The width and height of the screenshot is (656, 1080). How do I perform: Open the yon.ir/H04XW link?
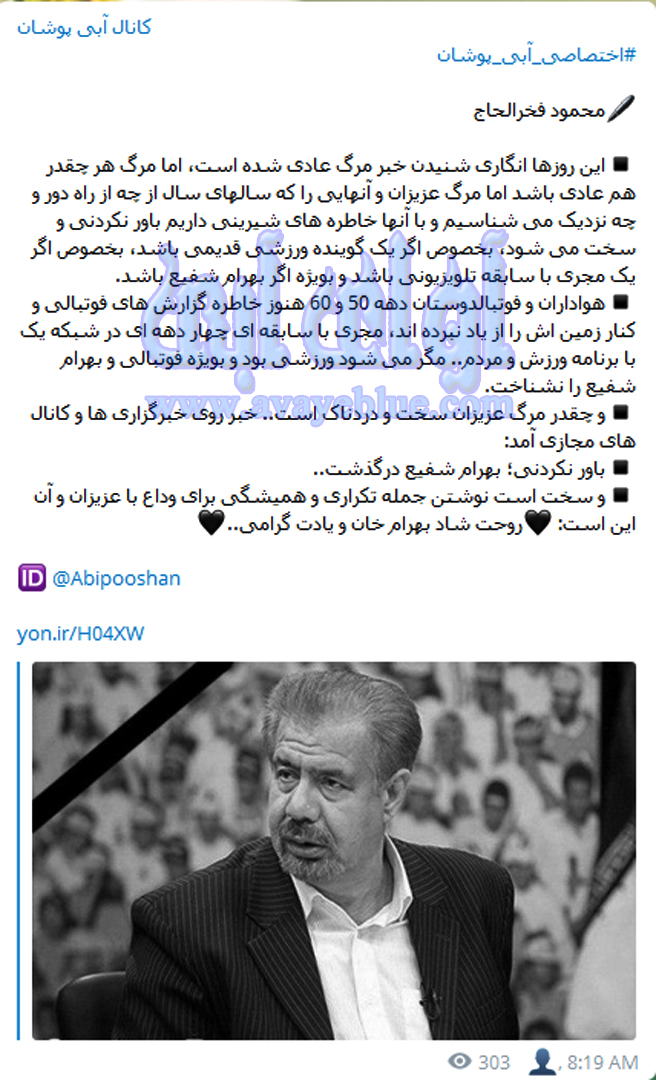[81, 634]
